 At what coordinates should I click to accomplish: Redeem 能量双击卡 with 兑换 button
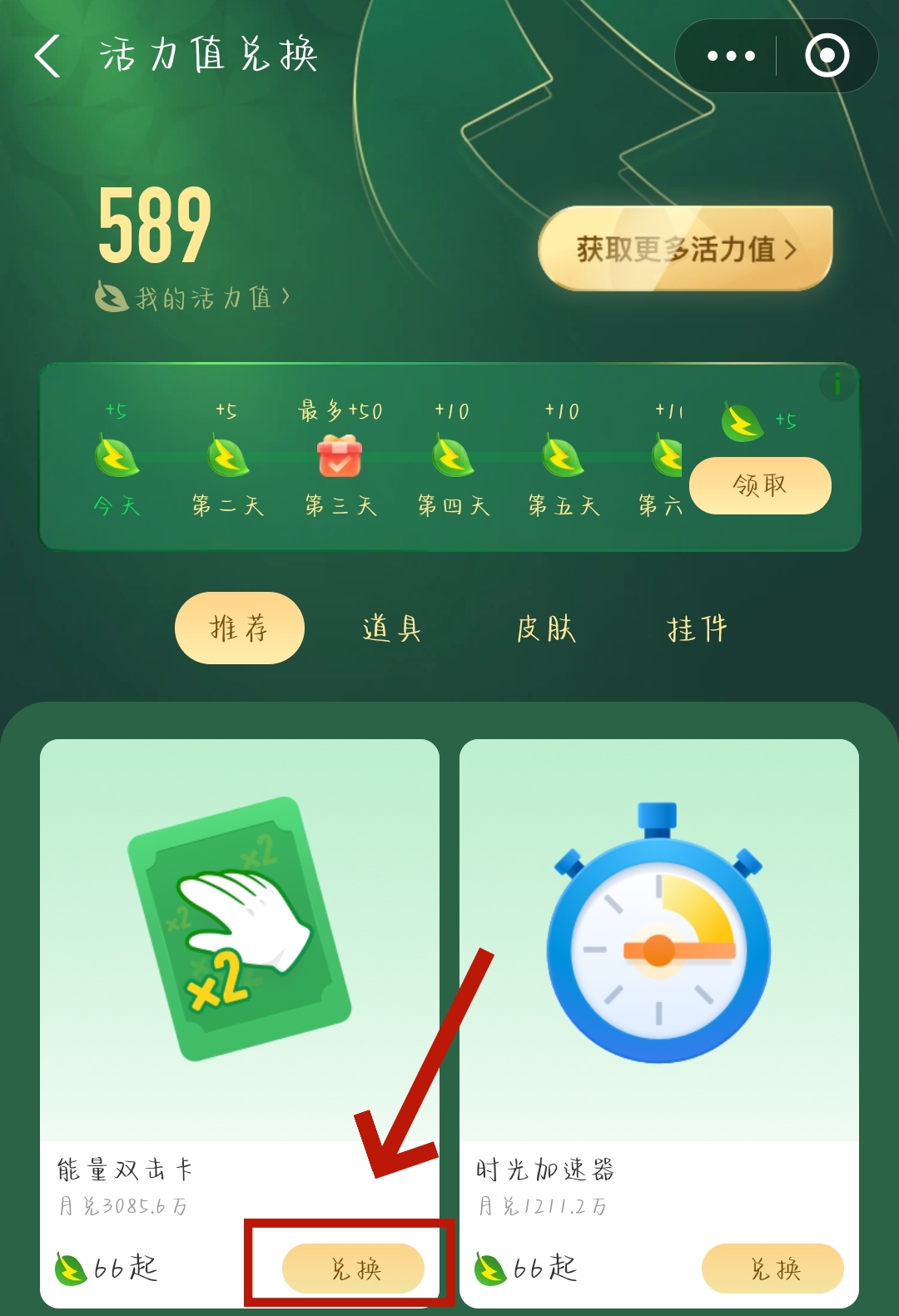click(353, 1268)
